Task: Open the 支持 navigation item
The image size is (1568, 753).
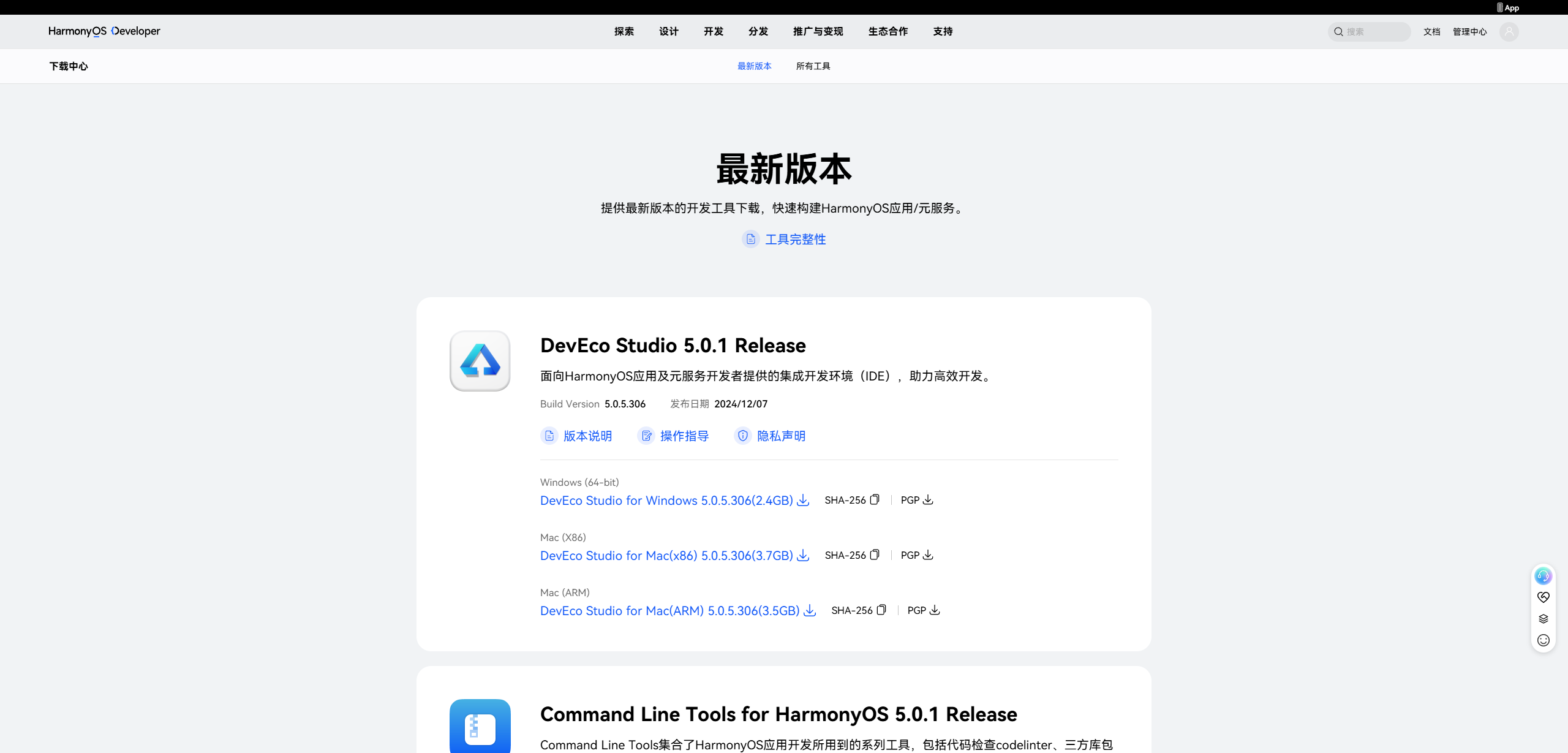Action: [x=943, y=31]
